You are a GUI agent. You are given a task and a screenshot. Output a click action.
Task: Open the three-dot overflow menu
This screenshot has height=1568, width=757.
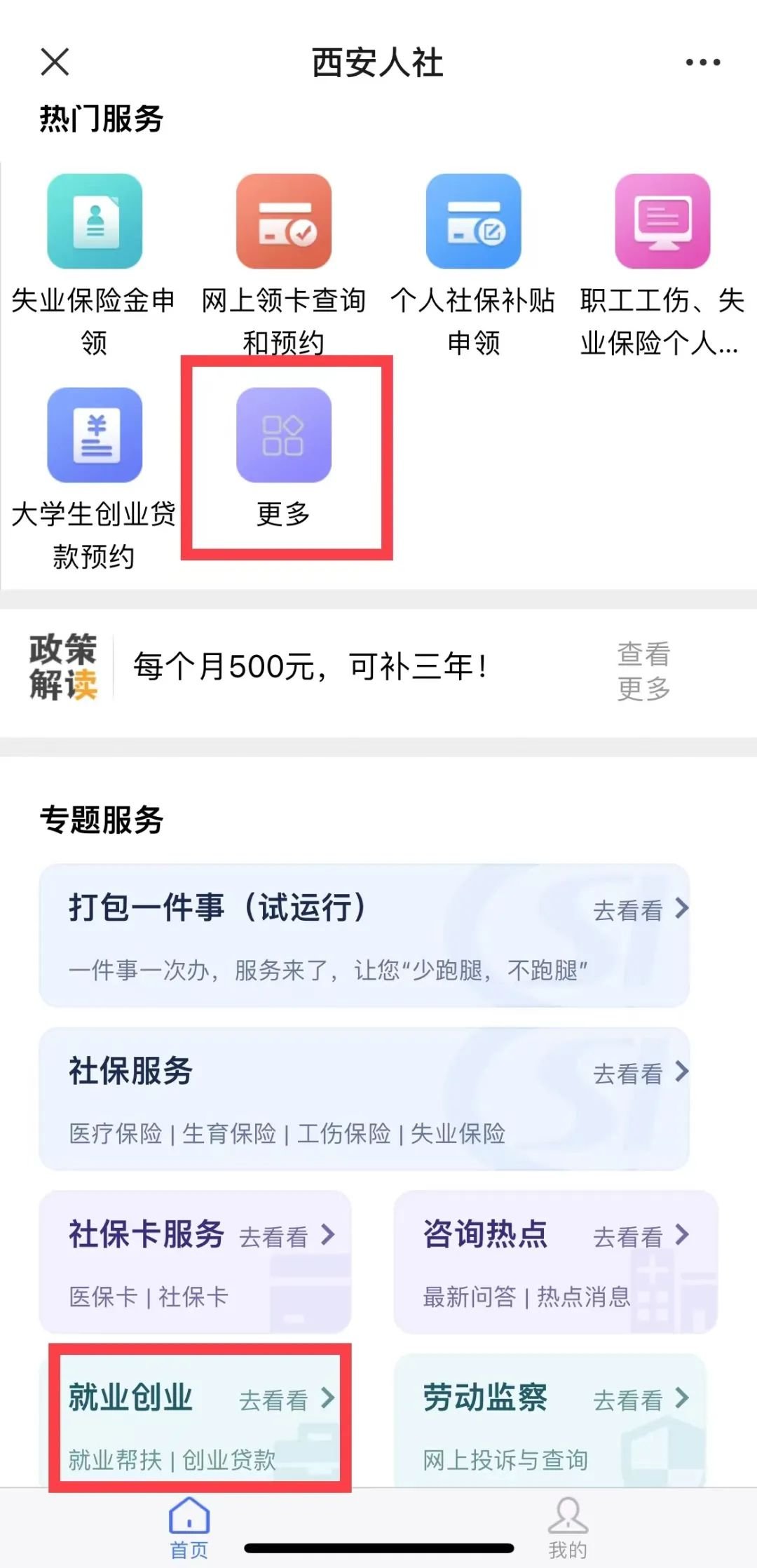pos(702,62)
